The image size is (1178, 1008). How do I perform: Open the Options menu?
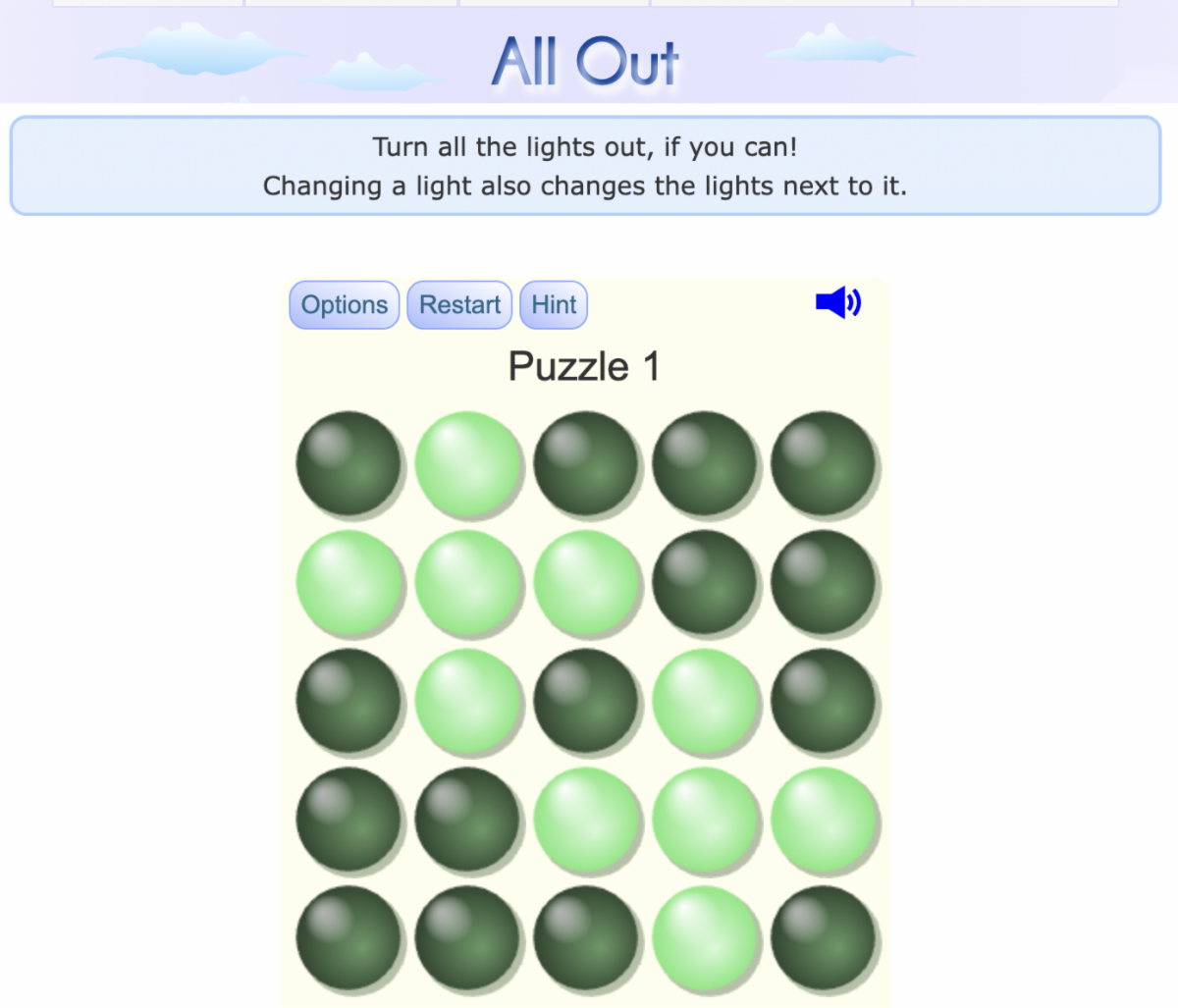point(344,305)
